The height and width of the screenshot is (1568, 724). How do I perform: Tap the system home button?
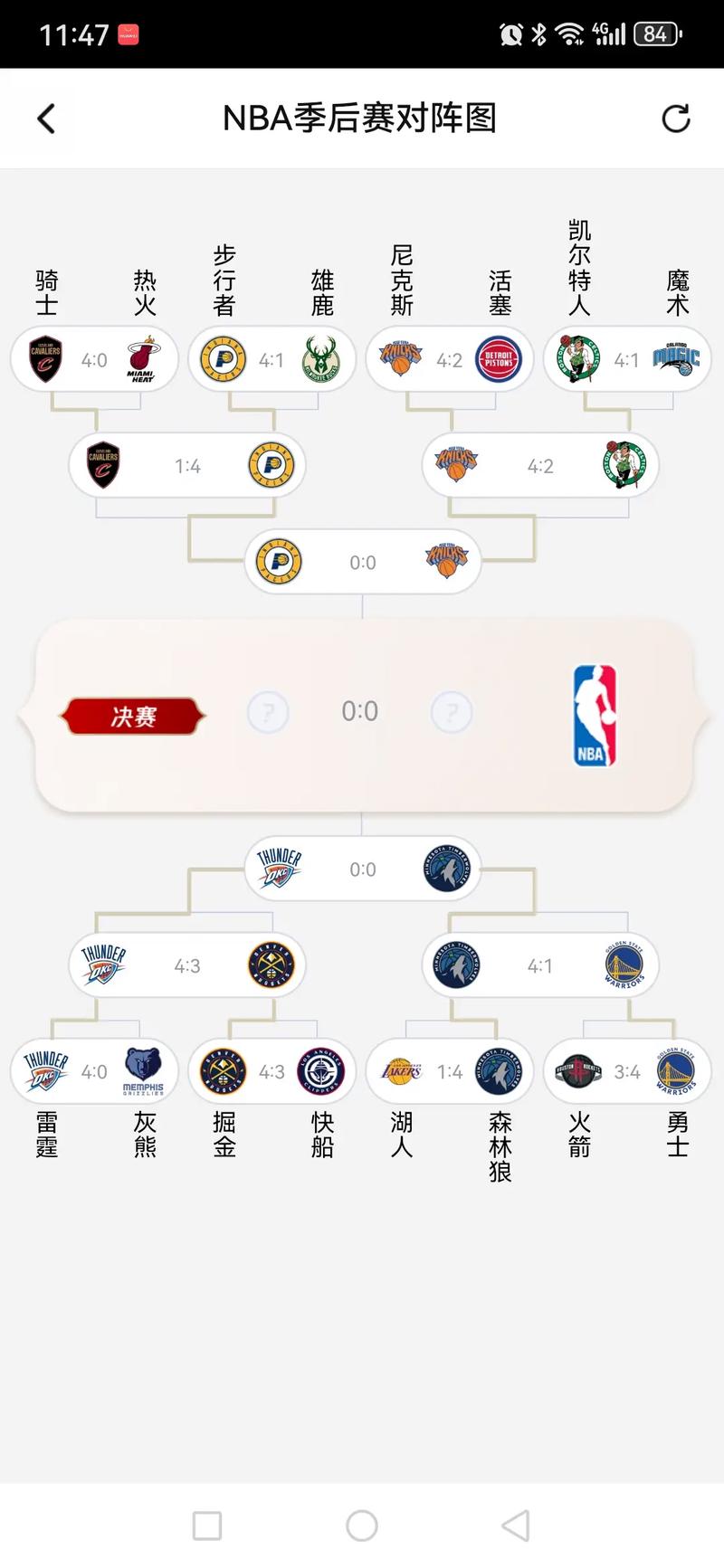pyautogui.click(x=362, y=1525)
